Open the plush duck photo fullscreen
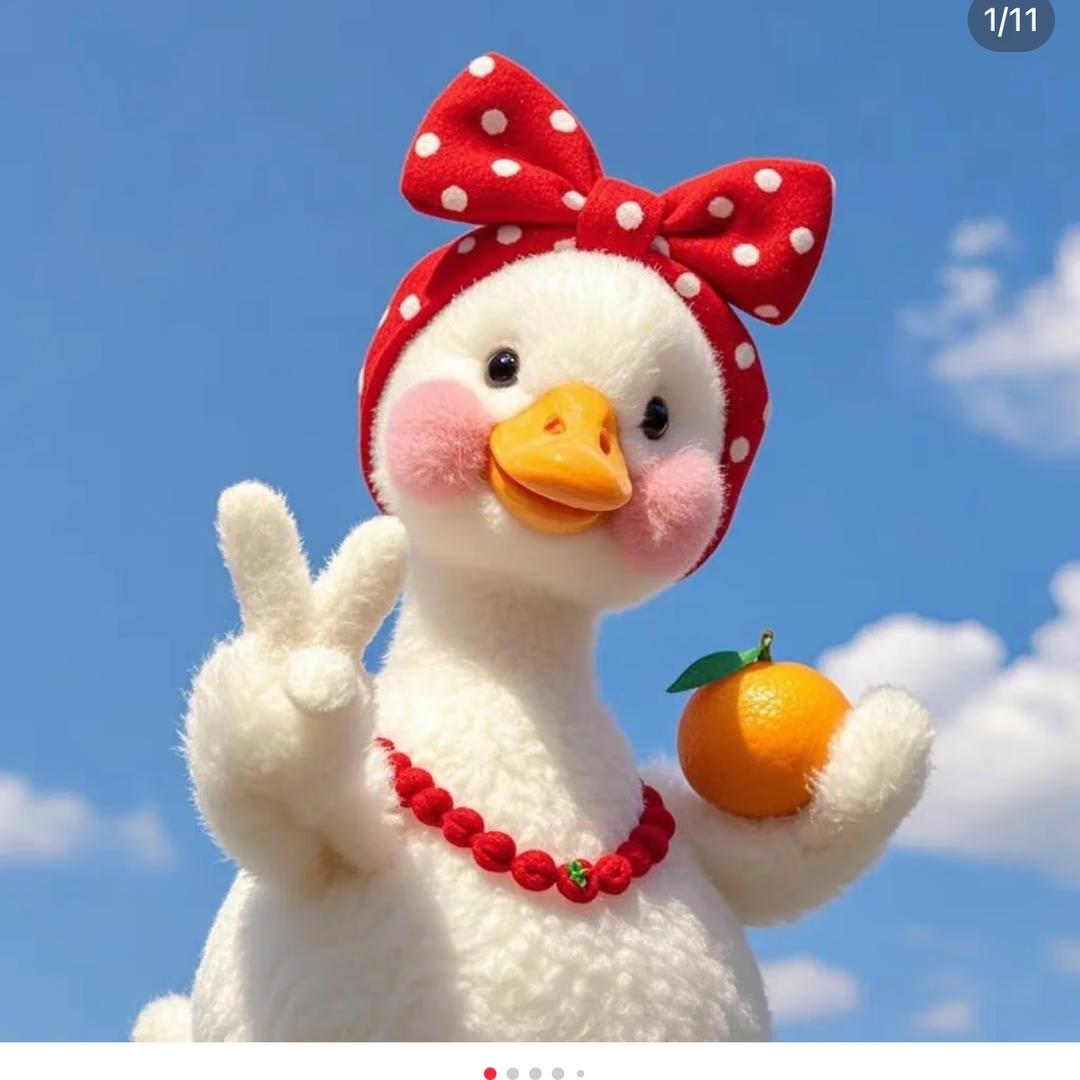The height and width of the screenshot is (1080, 1080). [x=540, y=520]
